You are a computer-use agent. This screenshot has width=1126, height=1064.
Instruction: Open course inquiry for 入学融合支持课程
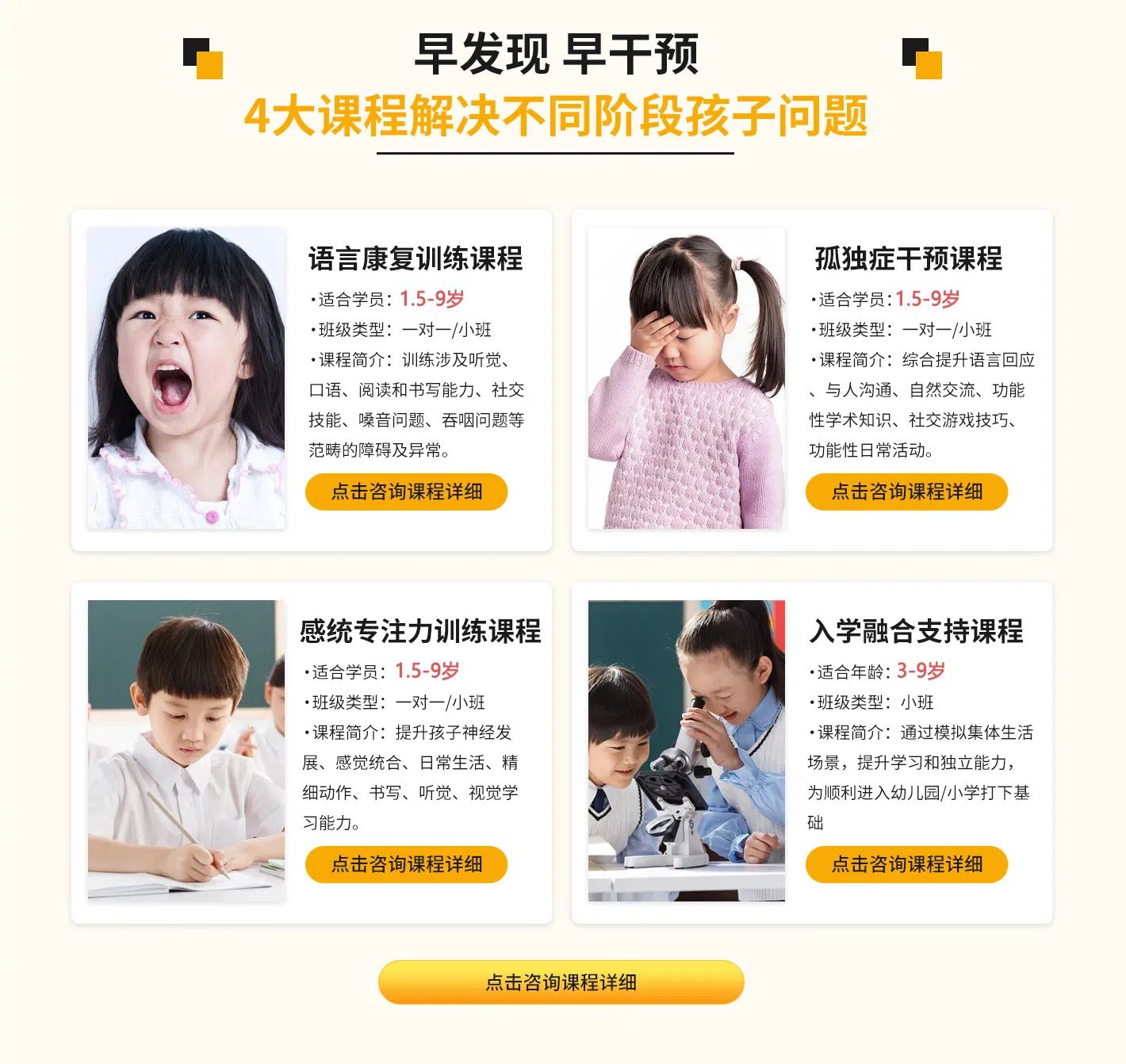tap(906, 864)
